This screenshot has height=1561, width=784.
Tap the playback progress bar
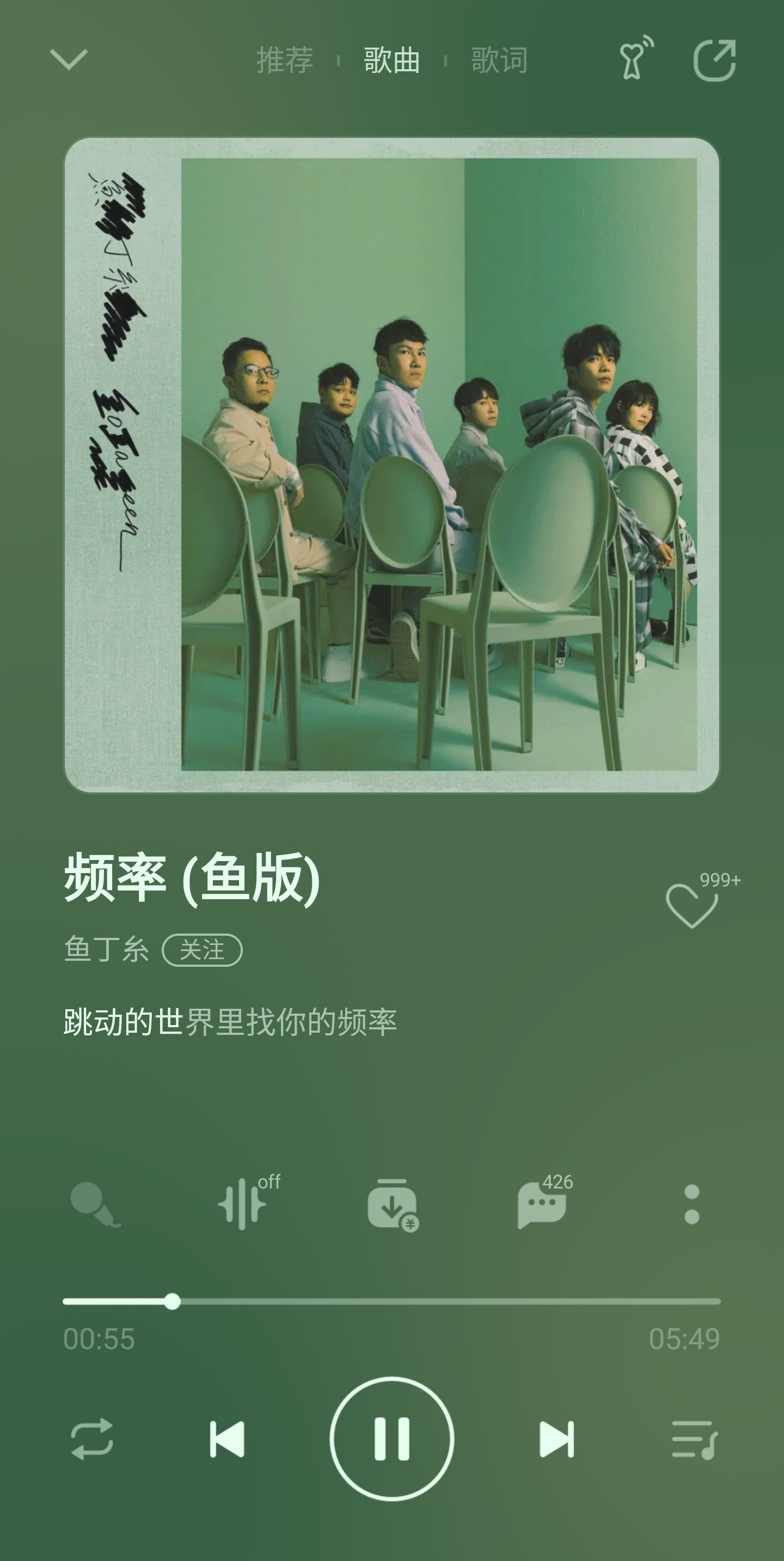click(x=424, y=1301)
